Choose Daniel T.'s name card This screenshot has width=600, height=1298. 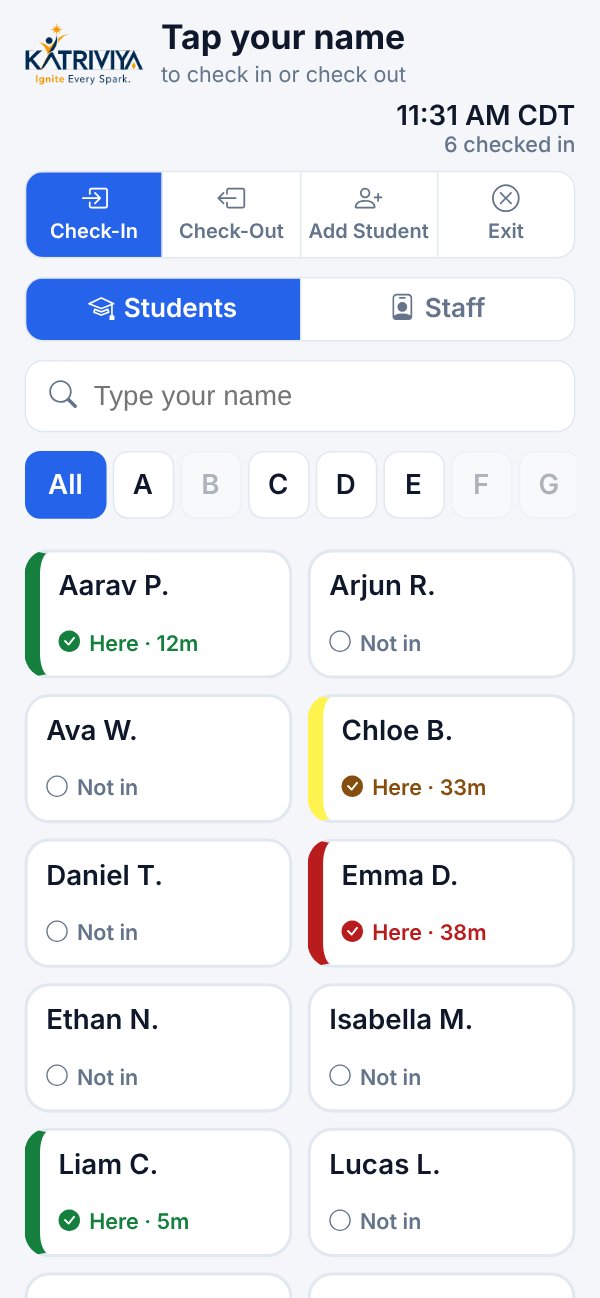pyautogui.click(x=158, y=903)
